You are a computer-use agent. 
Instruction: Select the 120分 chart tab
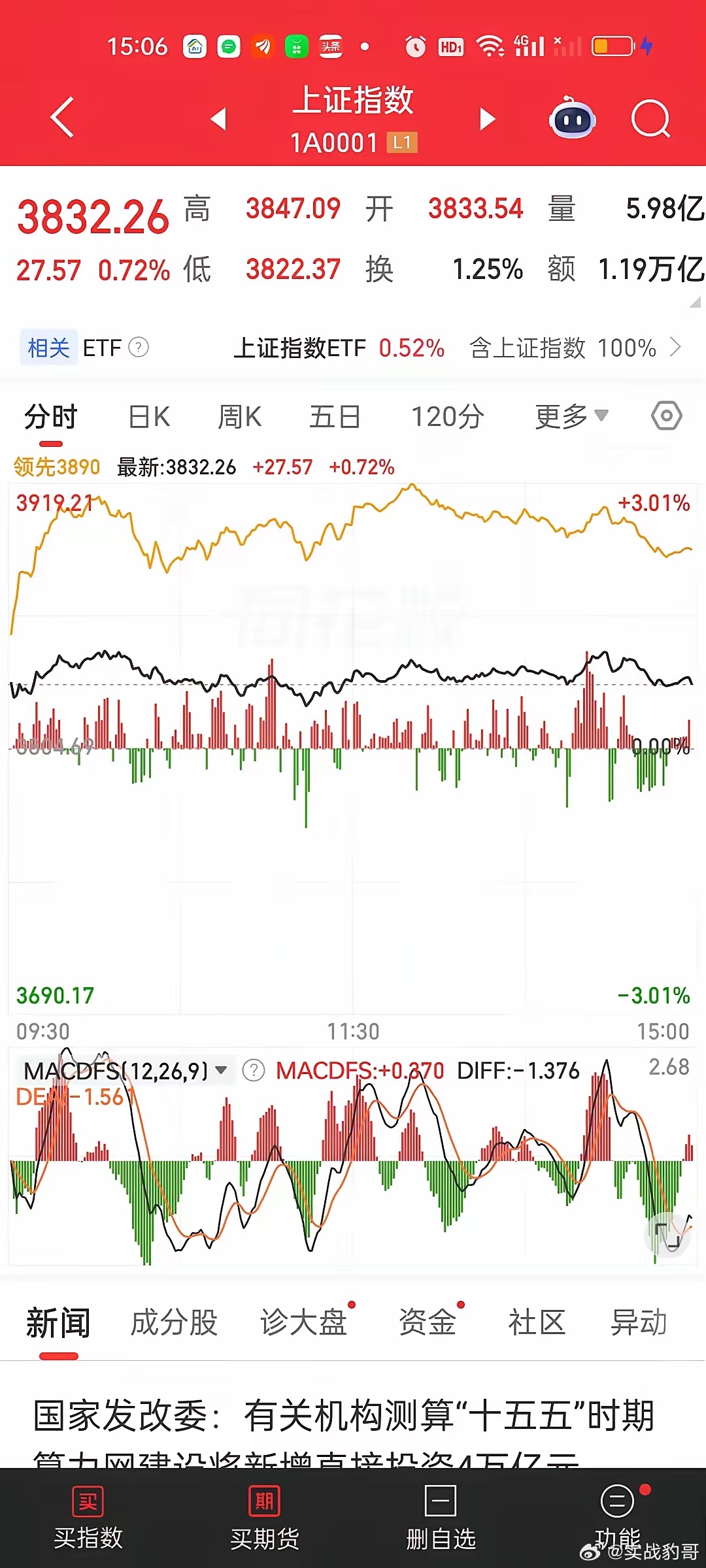point(448,417)
